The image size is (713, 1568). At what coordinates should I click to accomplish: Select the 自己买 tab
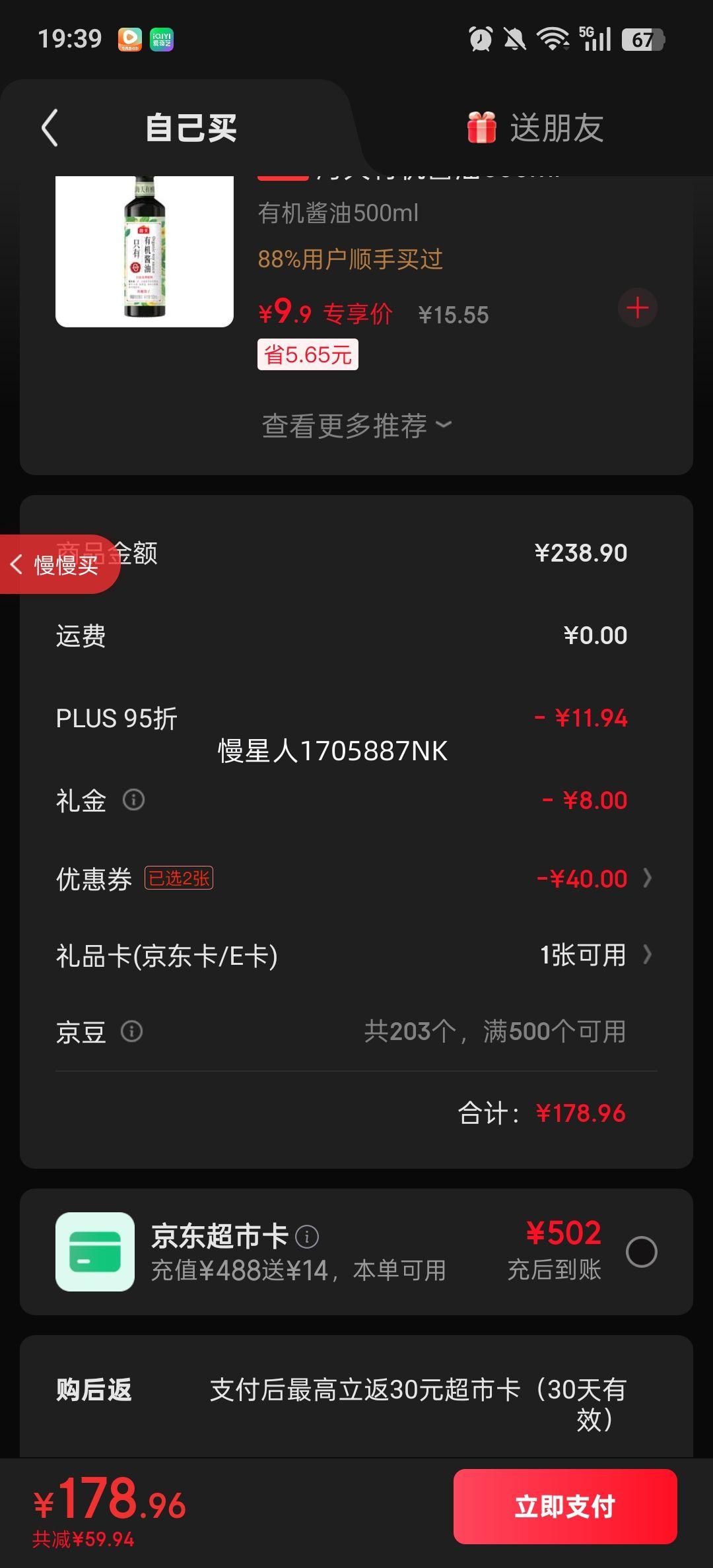(191, 127)
